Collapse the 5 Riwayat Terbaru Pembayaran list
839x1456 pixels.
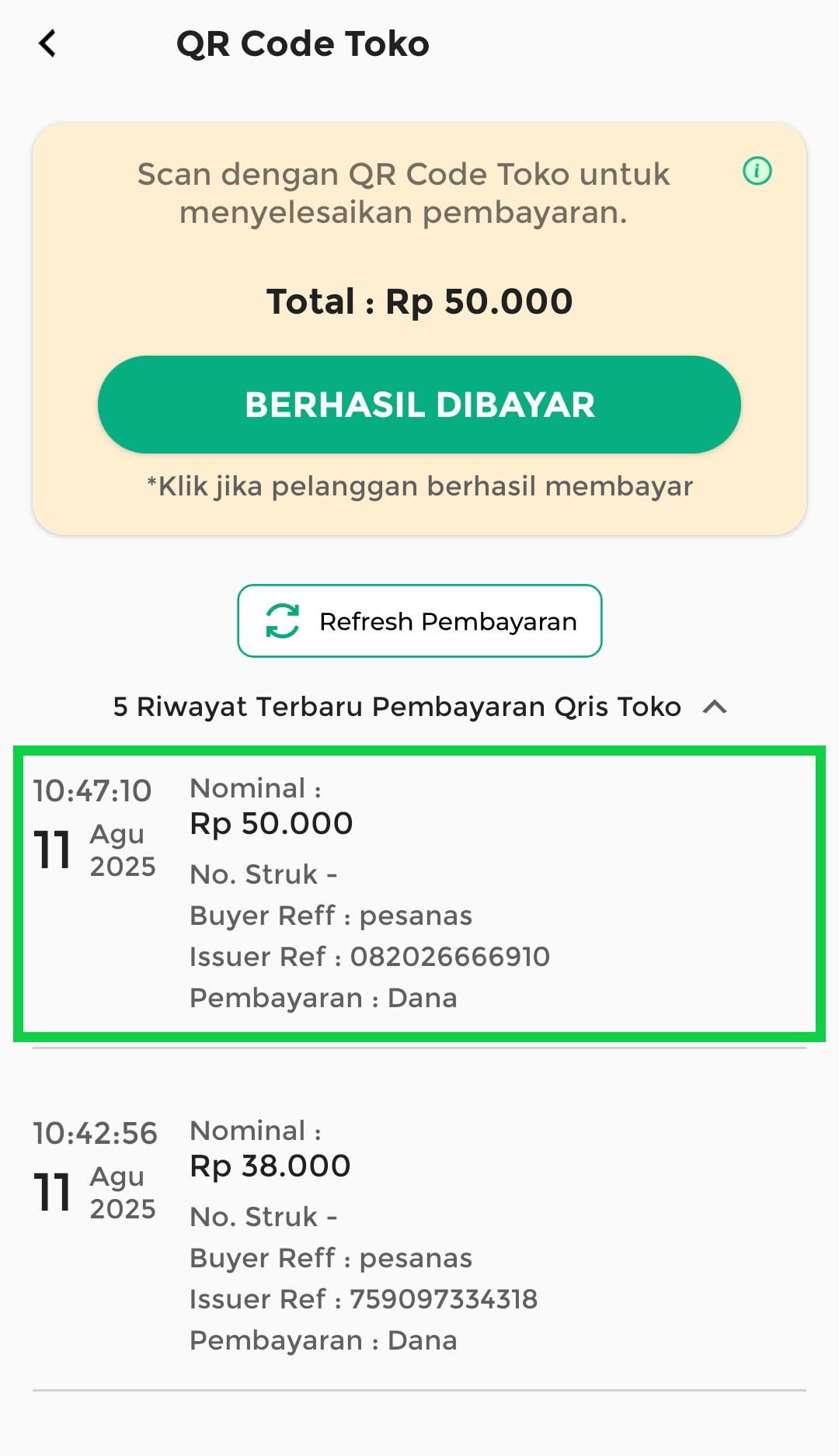[x=715, y=707]
